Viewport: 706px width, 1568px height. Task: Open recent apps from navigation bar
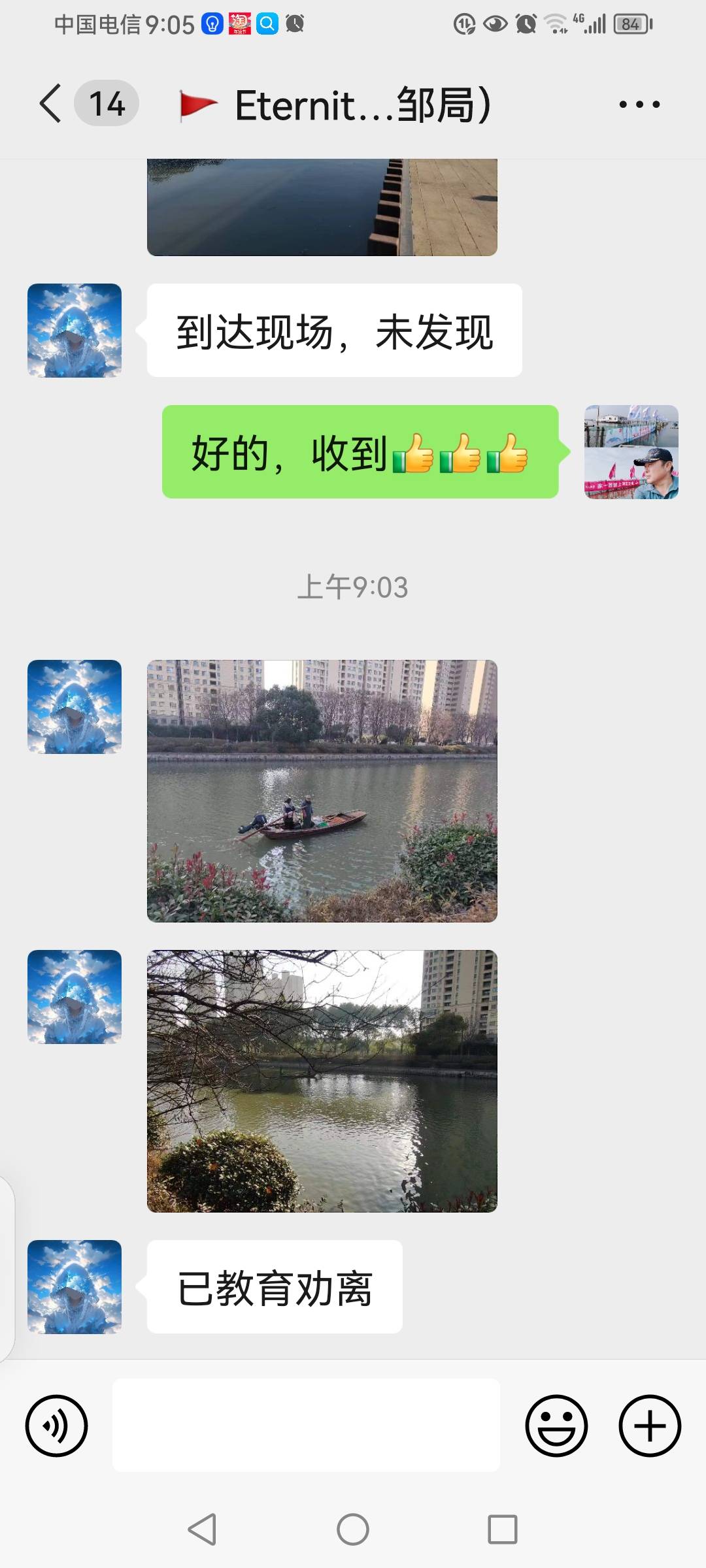click(x=503, y=1529)
